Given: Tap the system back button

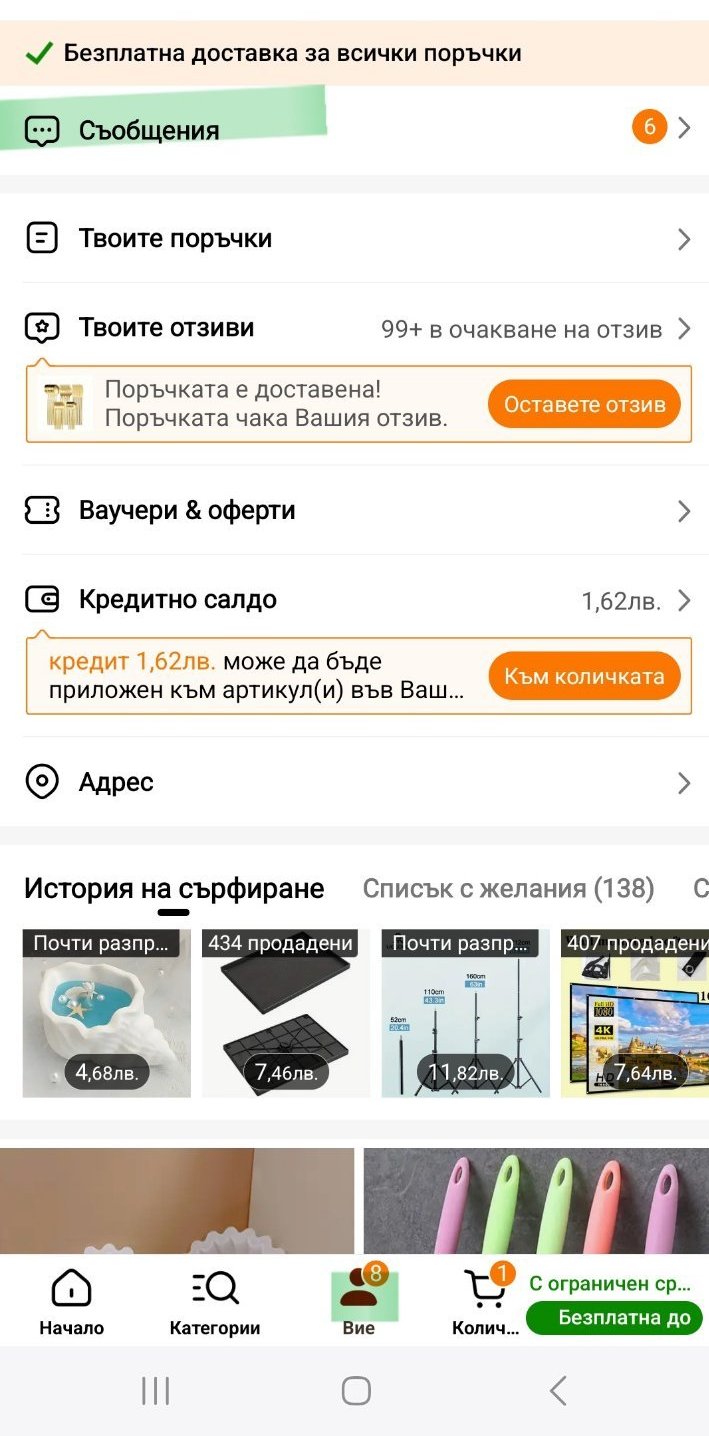Looking at the screenshot, I should click(558, 1391).
